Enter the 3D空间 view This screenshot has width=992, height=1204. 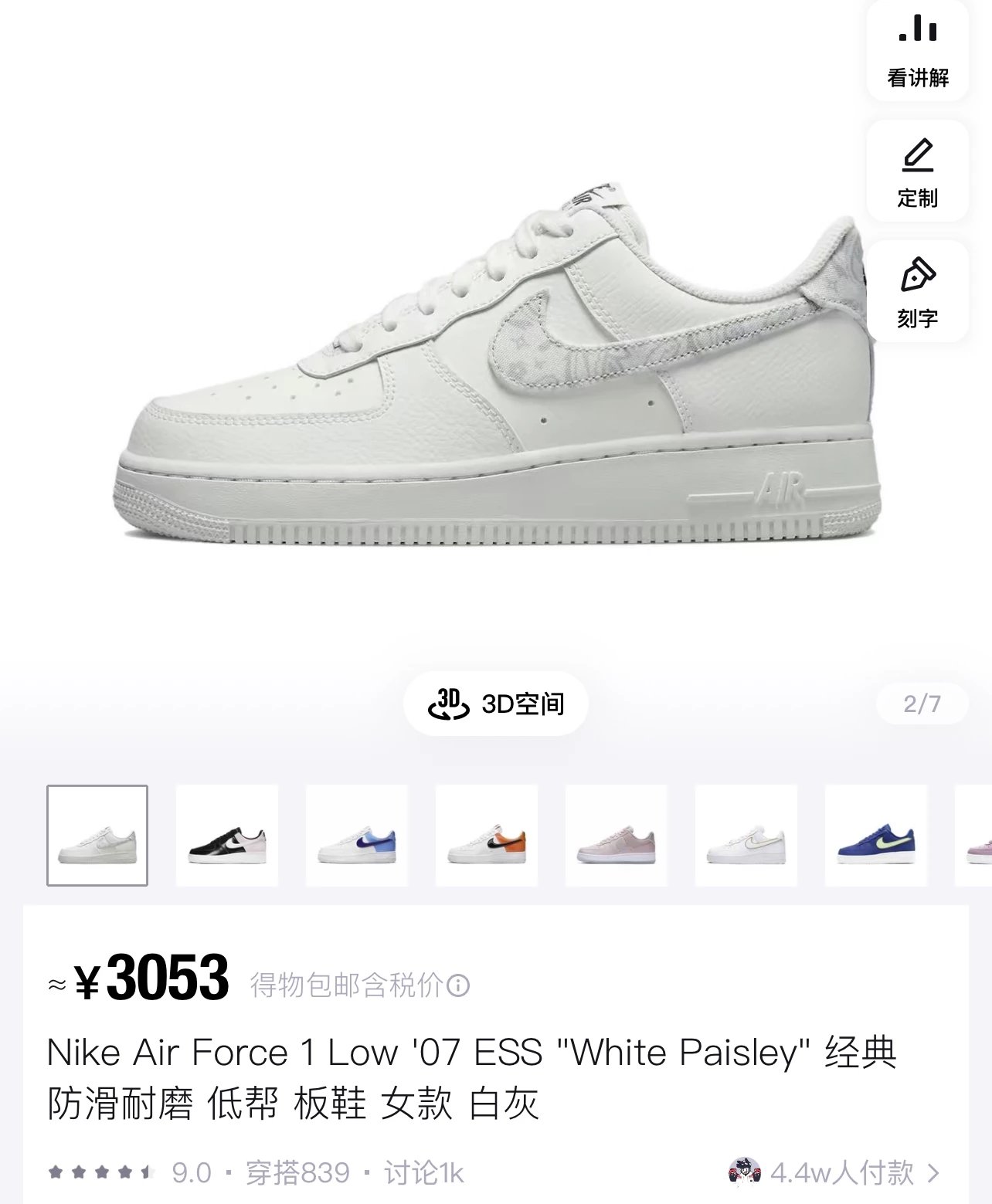click(496, 704)
